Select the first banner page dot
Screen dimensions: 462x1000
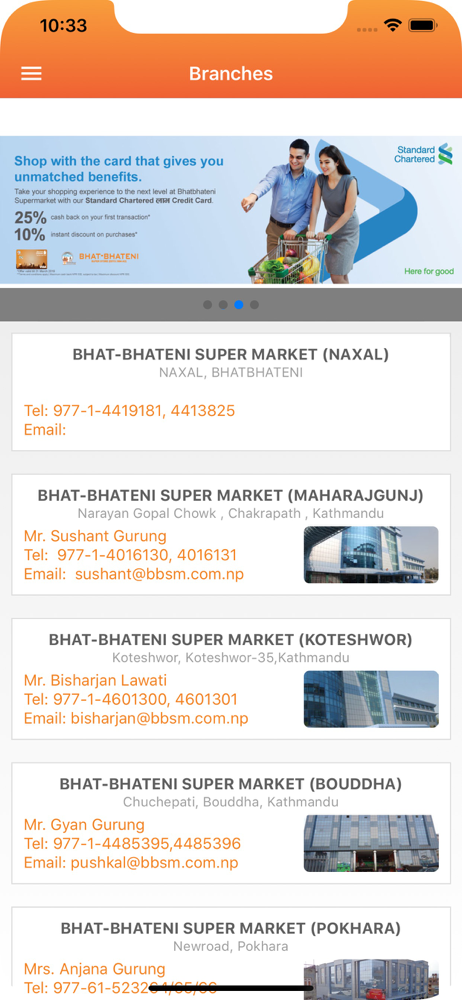207,305
